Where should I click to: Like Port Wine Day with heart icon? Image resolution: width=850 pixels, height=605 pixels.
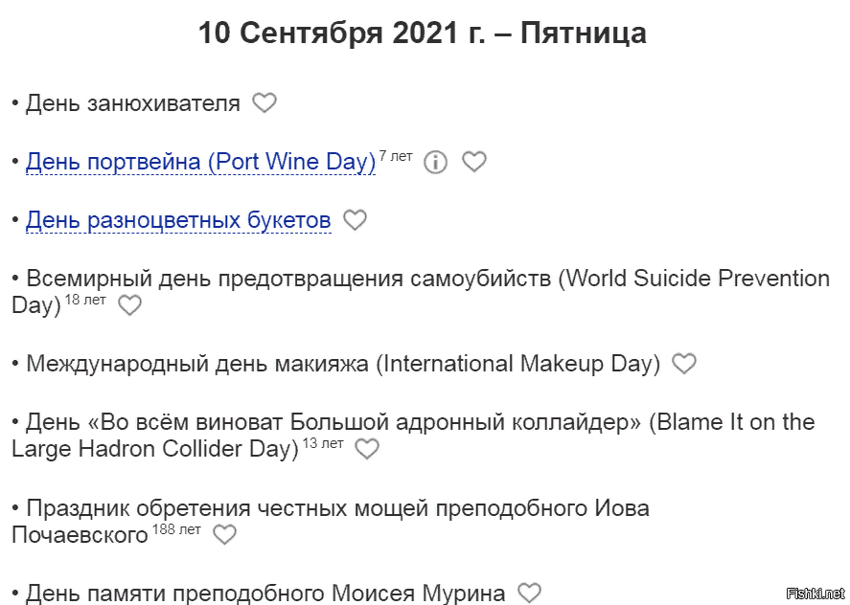475,162
